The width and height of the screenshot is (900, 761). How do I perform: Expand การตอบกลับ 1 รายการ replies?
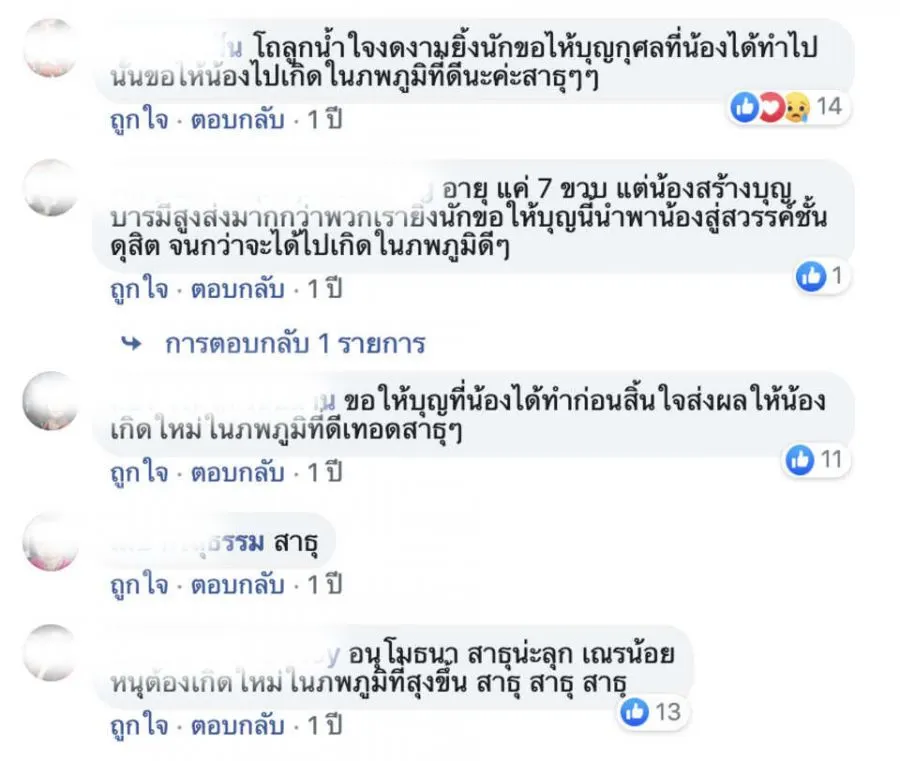[x=294, y=344]
